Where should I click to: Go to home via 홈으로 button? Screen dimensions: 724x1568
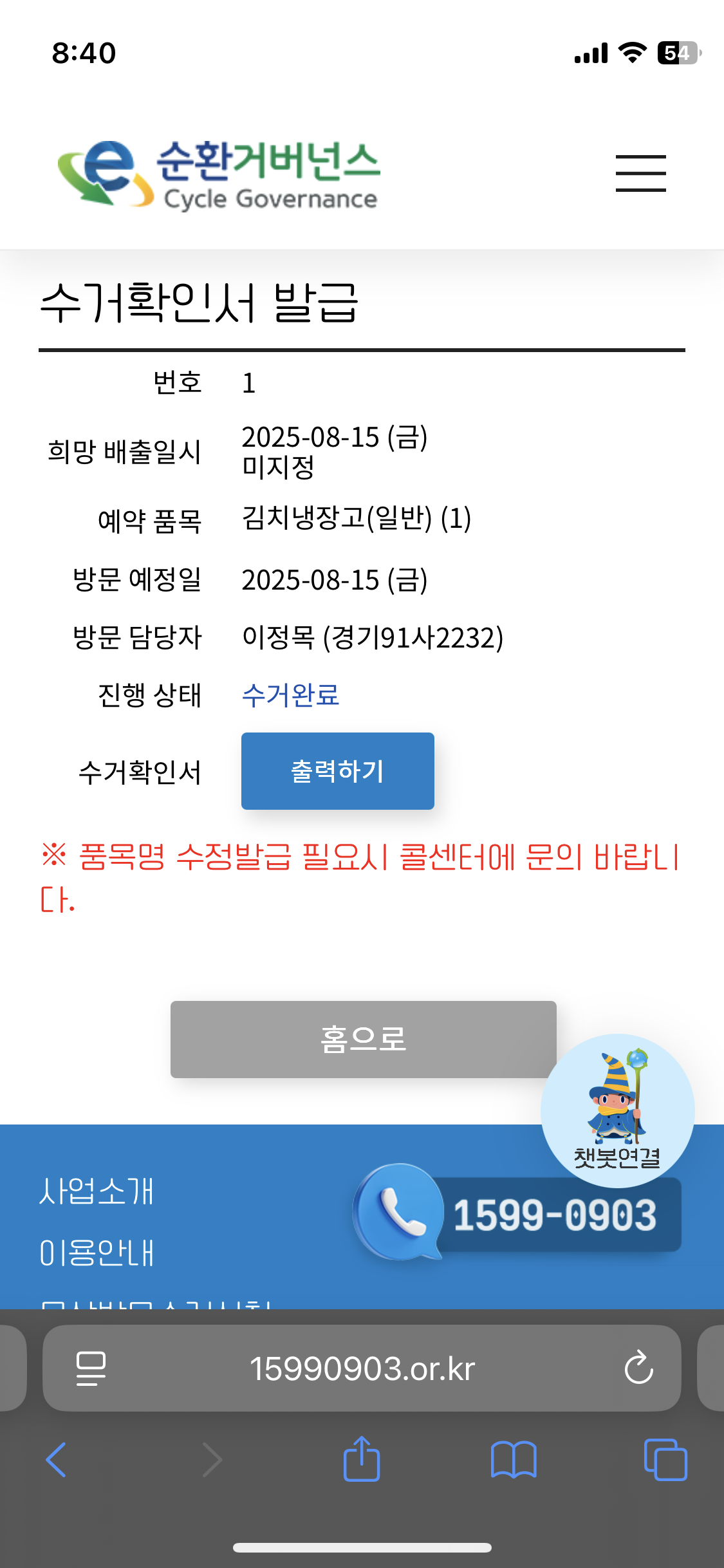coord(363,1039)
